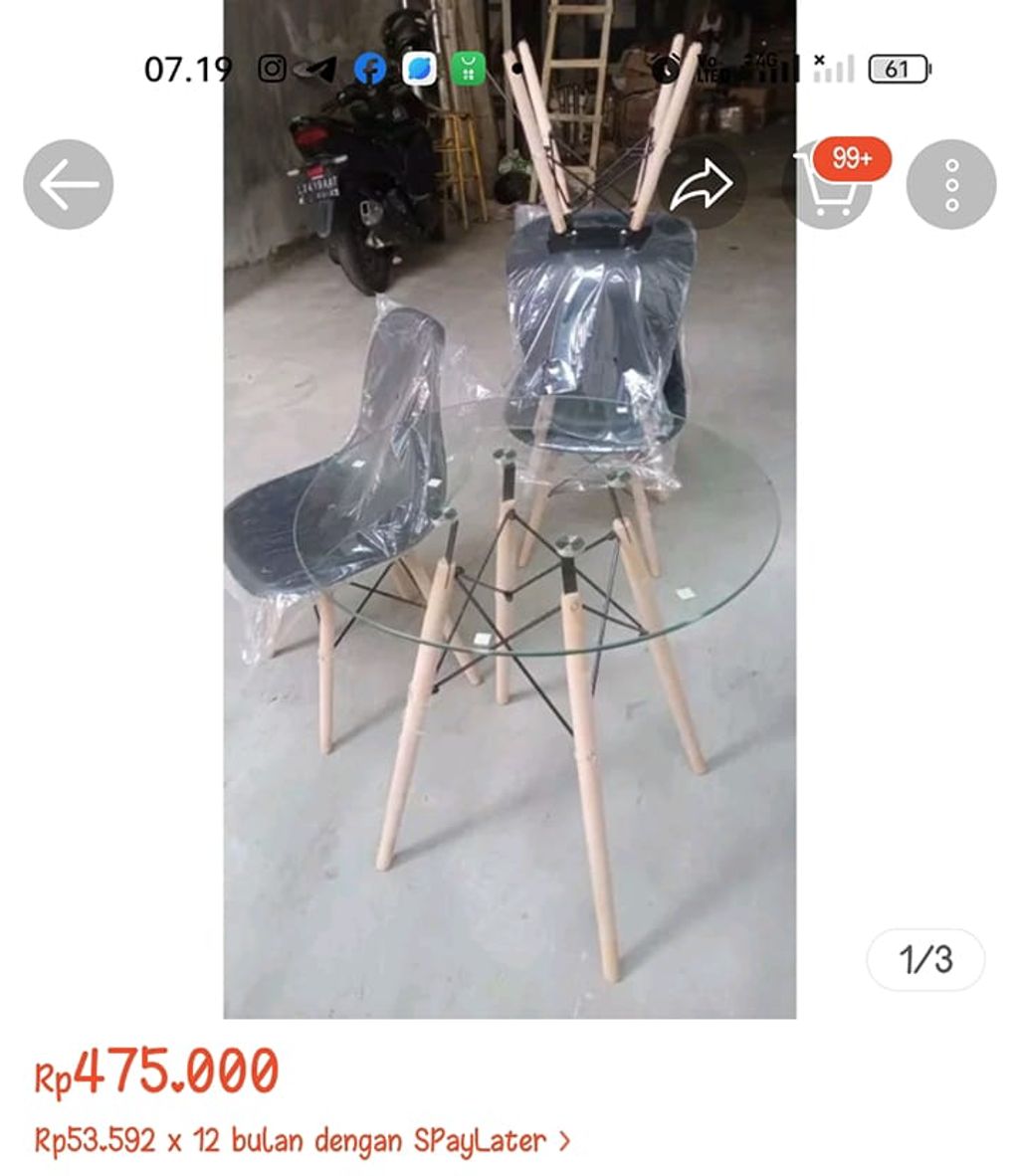
Task: Share this product listing
Action: point(702,185)
